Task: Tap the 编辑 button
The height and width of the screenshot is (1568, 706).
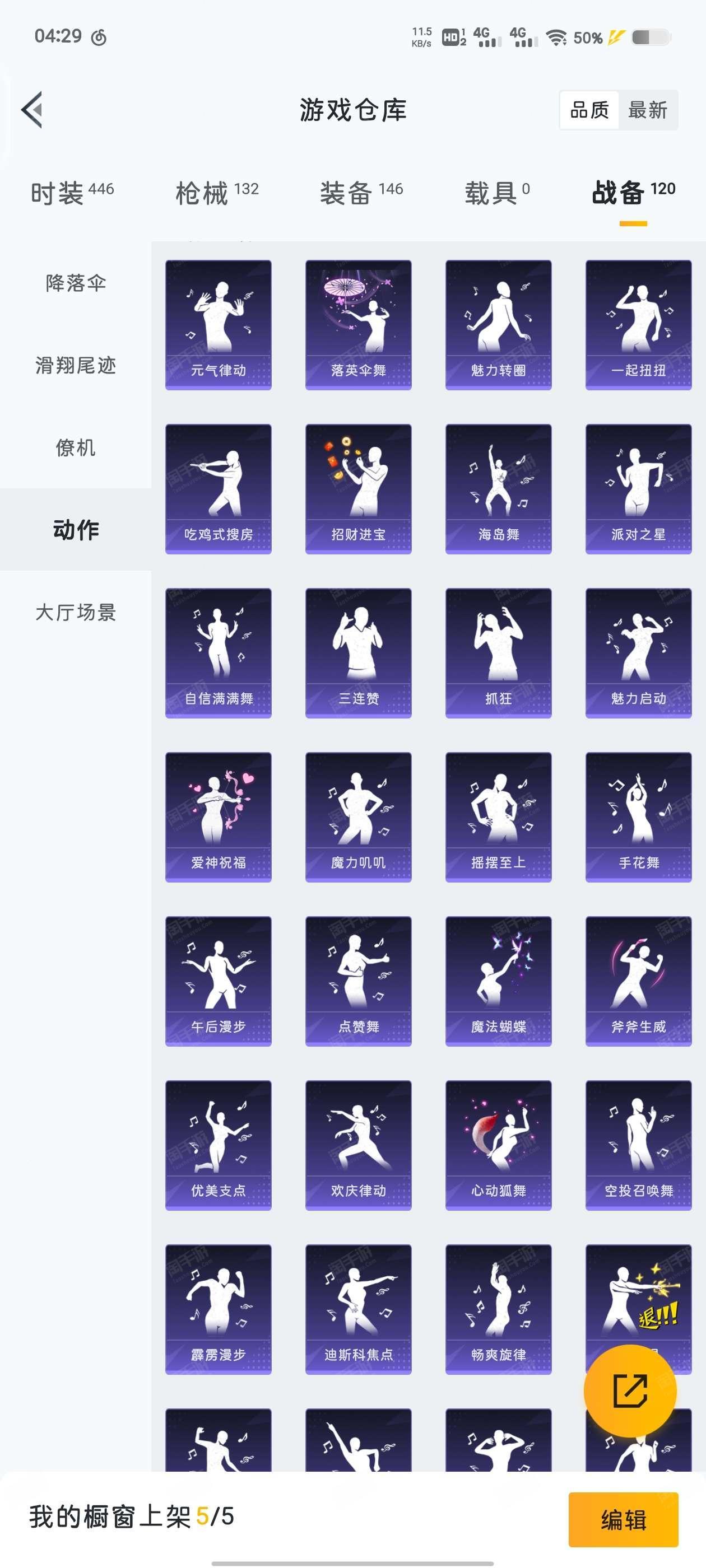Action: [623, 1519]
